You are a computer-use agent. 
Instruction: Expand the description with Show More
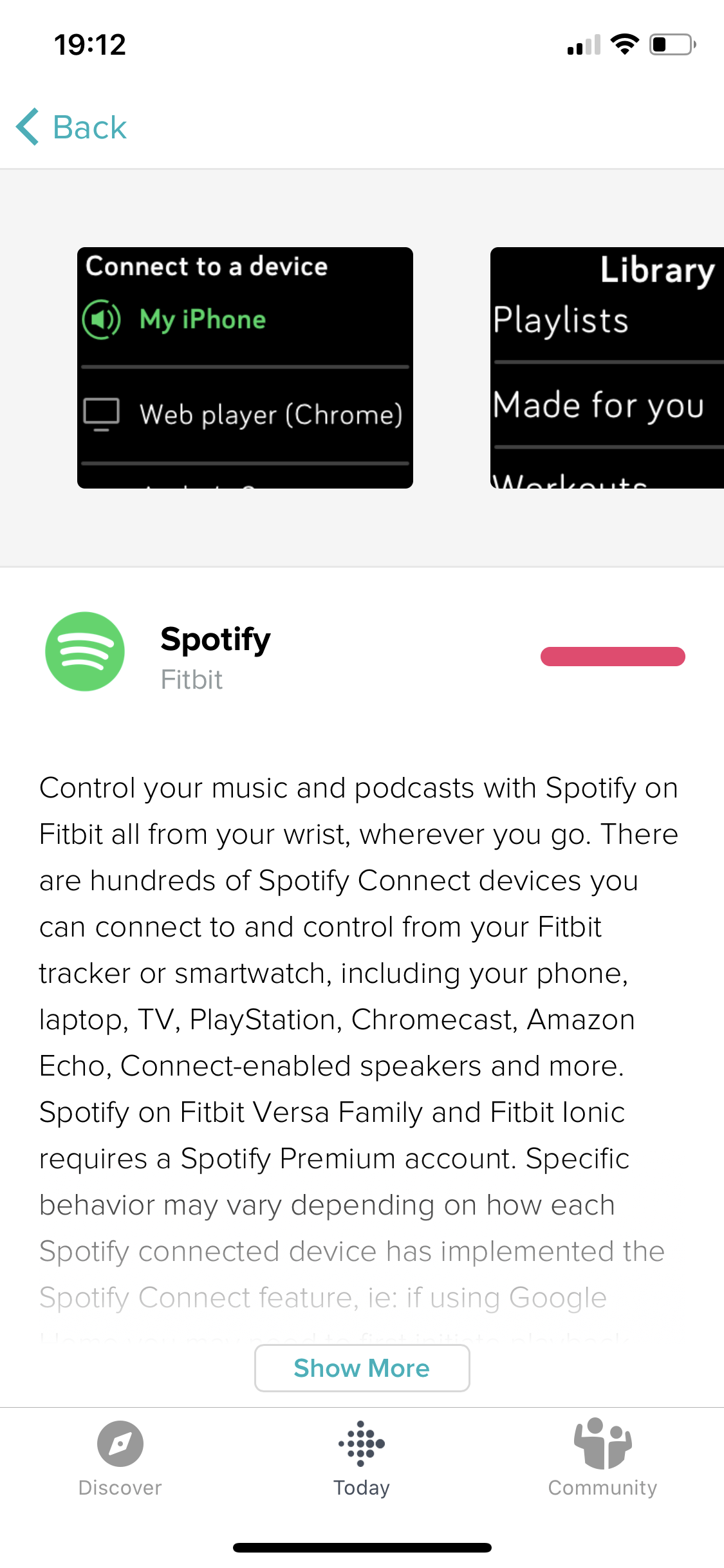tap(362, 1368)
